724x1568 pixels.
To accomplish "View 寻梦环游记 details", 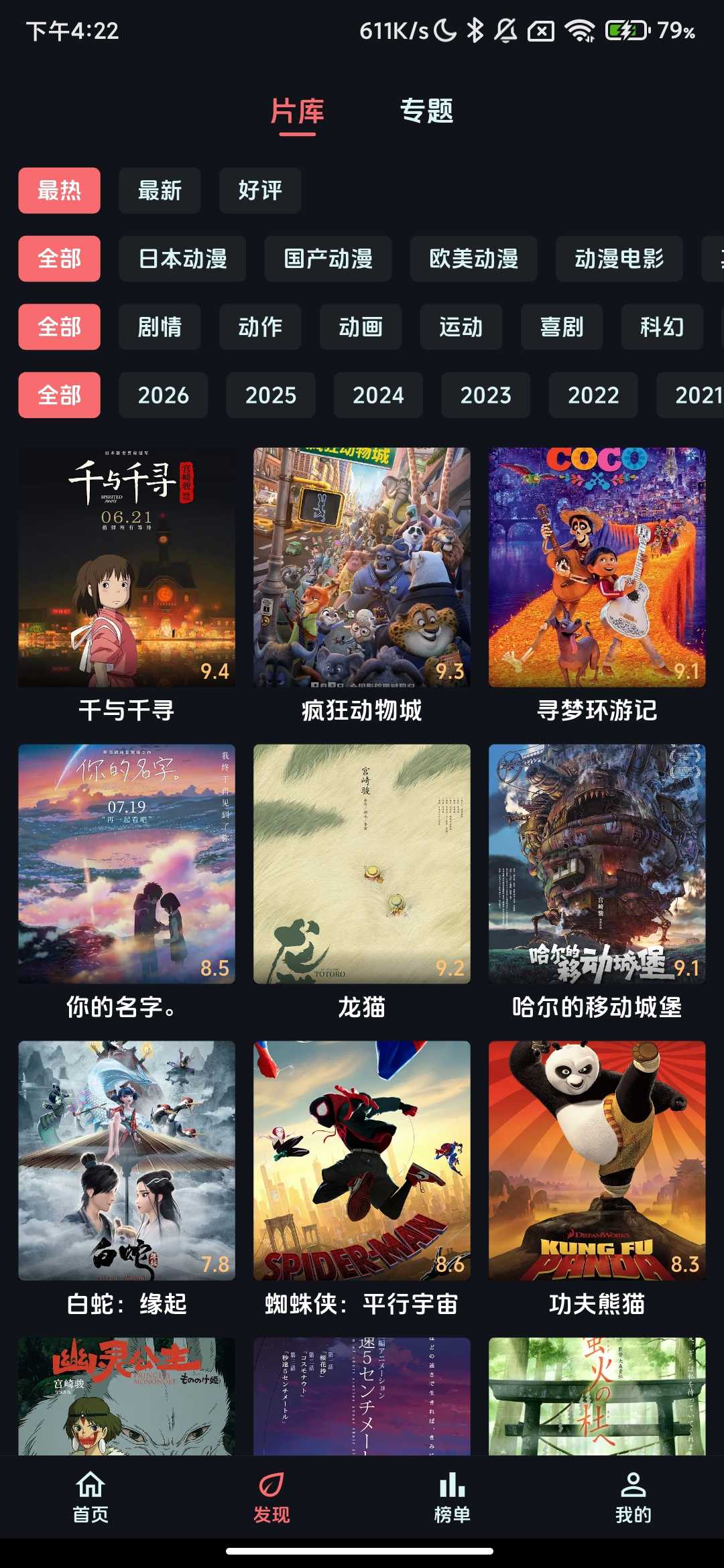I will click(x=597, y=568).
